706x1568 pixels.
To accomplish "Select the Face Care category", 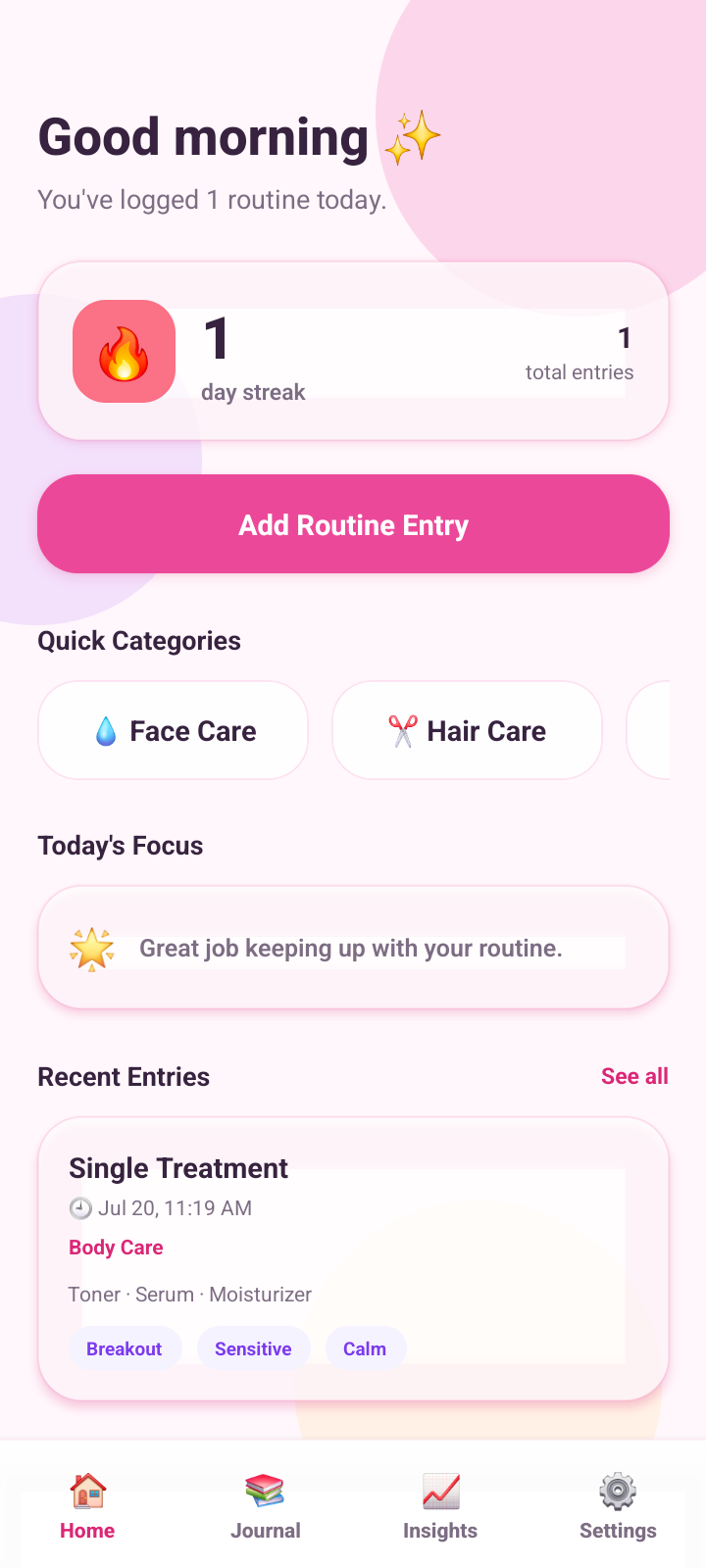I will 173,730.
